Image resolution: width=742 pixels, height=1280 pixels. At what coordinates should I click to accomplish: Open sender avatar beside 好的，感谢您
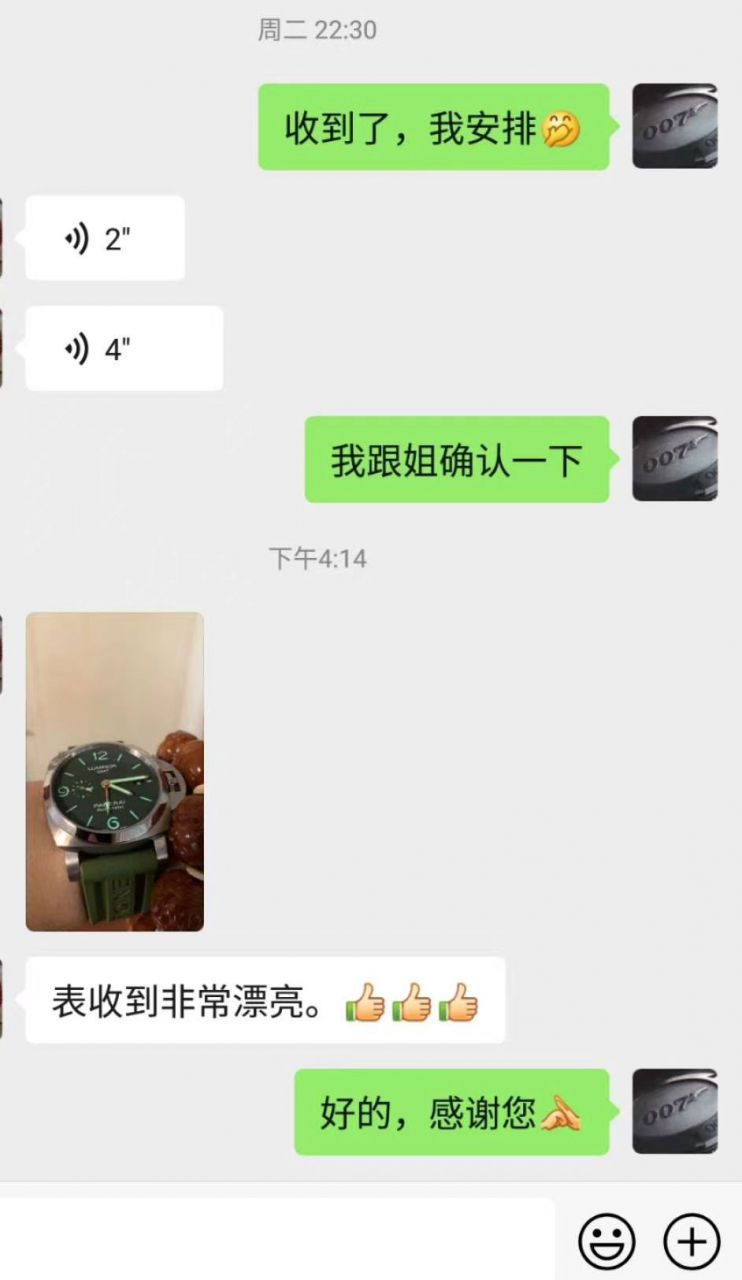(675, 1111)
